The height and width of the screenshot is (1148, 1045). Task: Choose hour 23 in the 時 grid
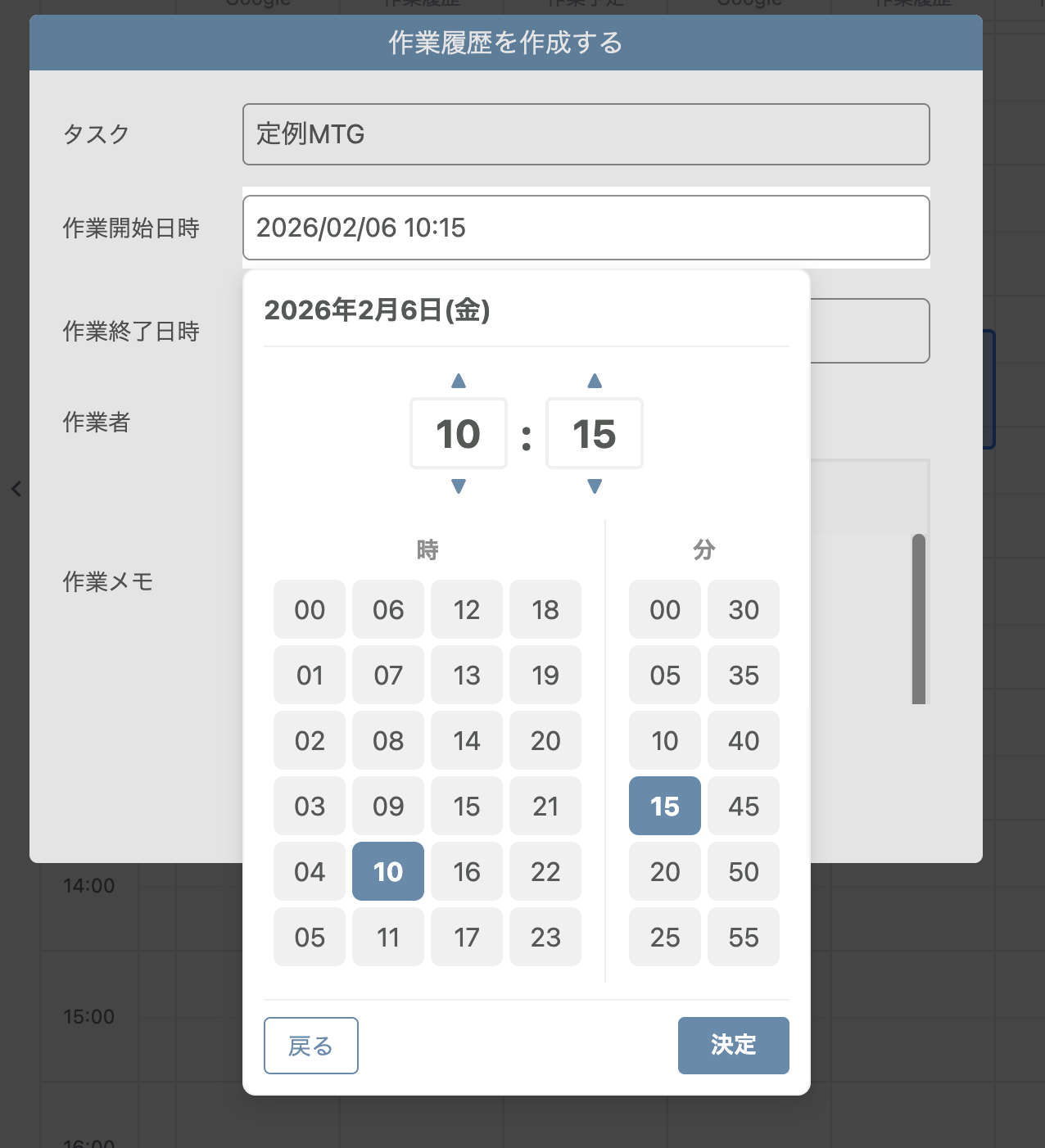(x=545, y=937)
